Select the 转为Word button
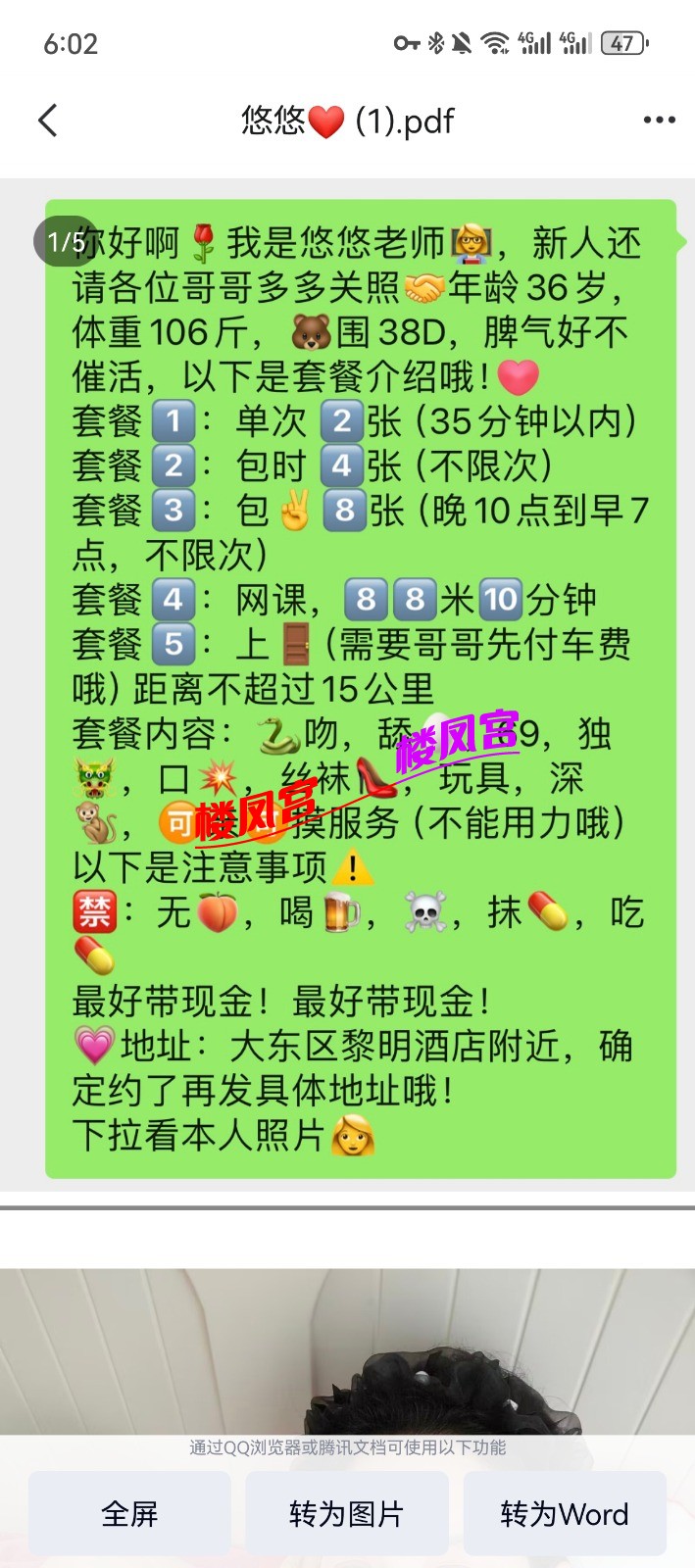695x1568 pixels. click(x=564, y=1514)
